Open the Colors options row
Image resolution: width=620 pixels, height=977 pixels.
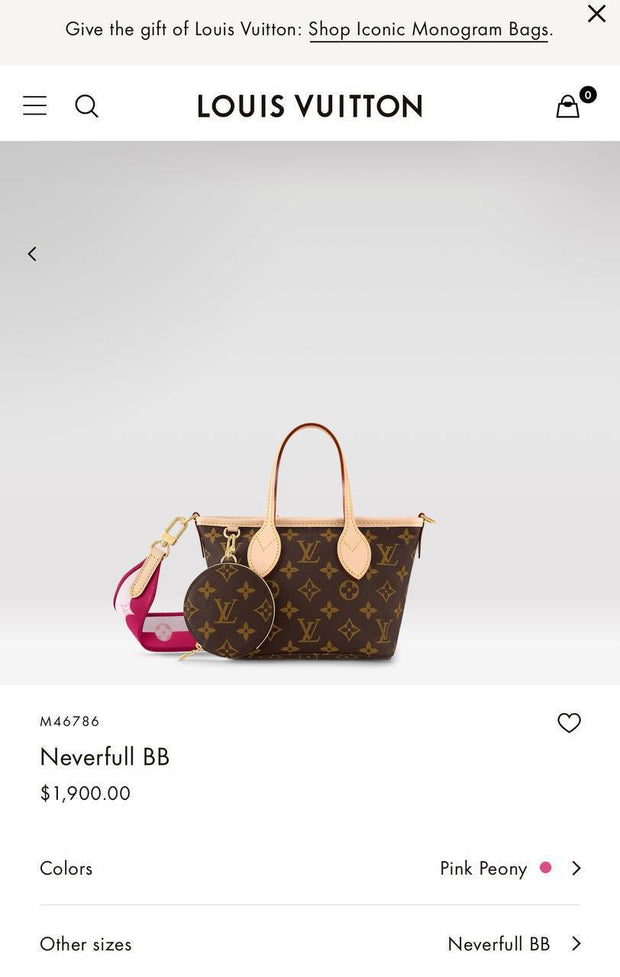tap(310, 868)
